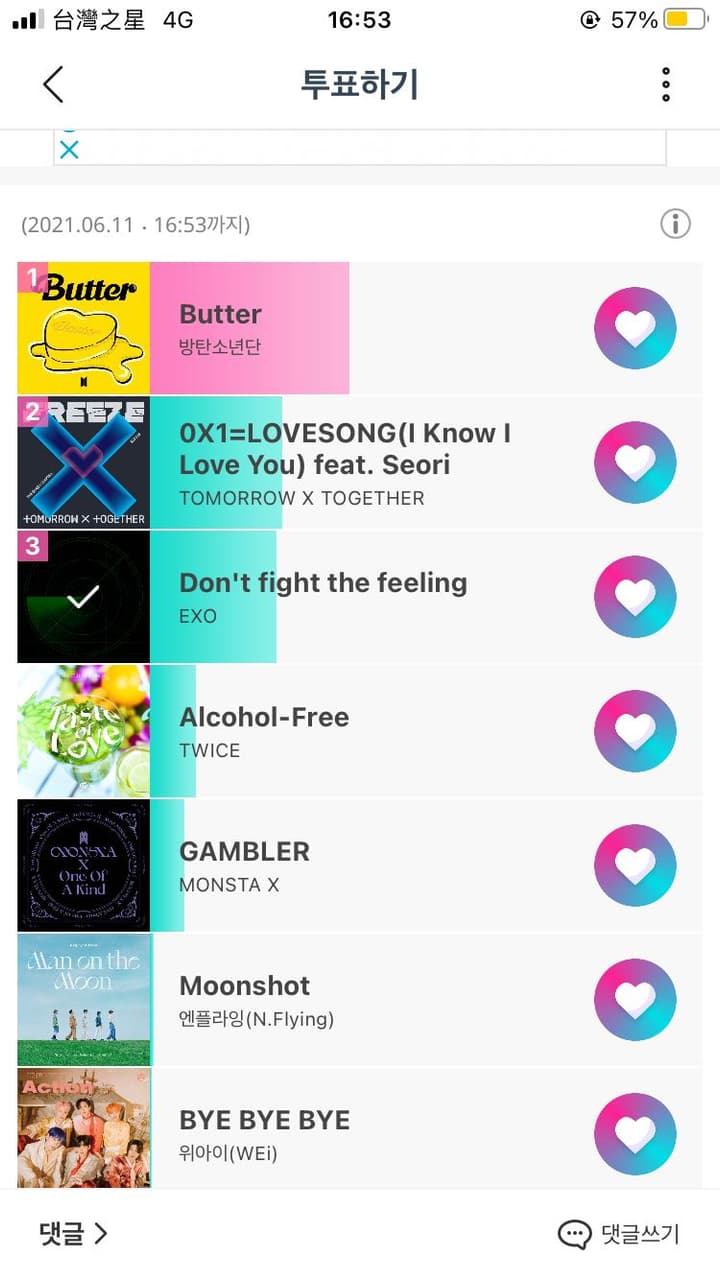720x1280 pixels.
Task: Close the ad banner
Action: [68, 150]
